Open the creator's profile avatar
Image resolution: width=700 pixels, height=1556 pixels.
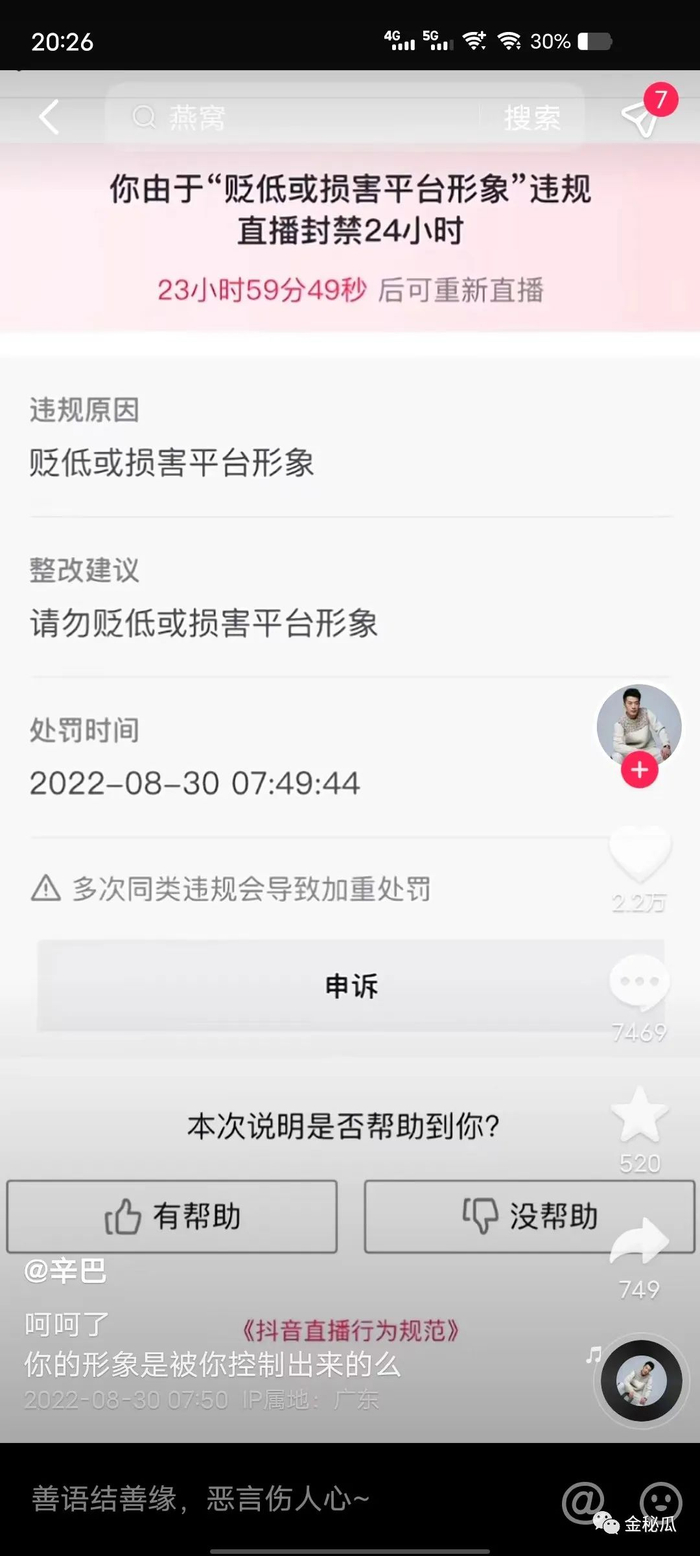(639, 725)
